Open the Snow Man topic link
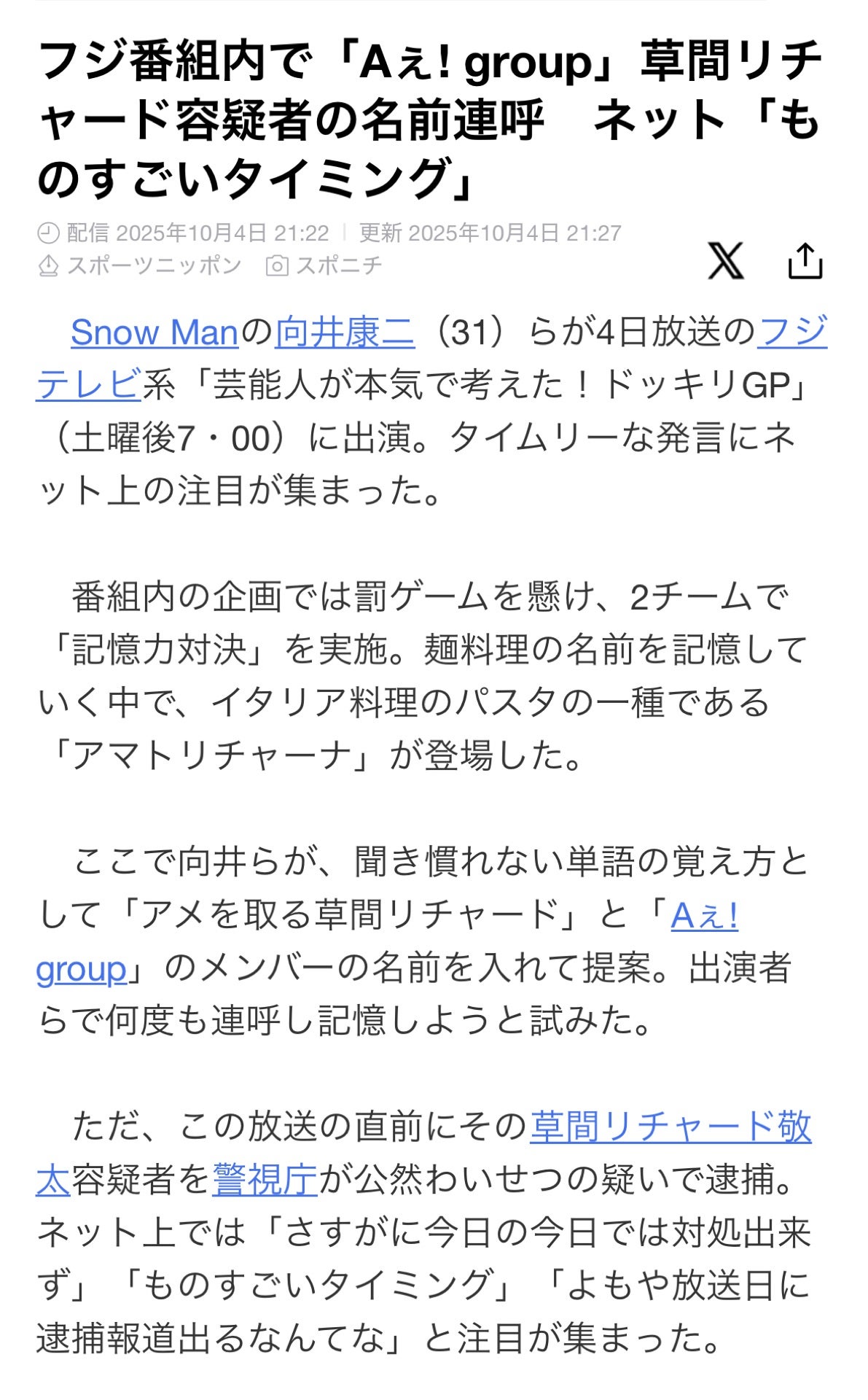Image resolution: width=868 pixels, height=1400 pixels. (154, 335)
